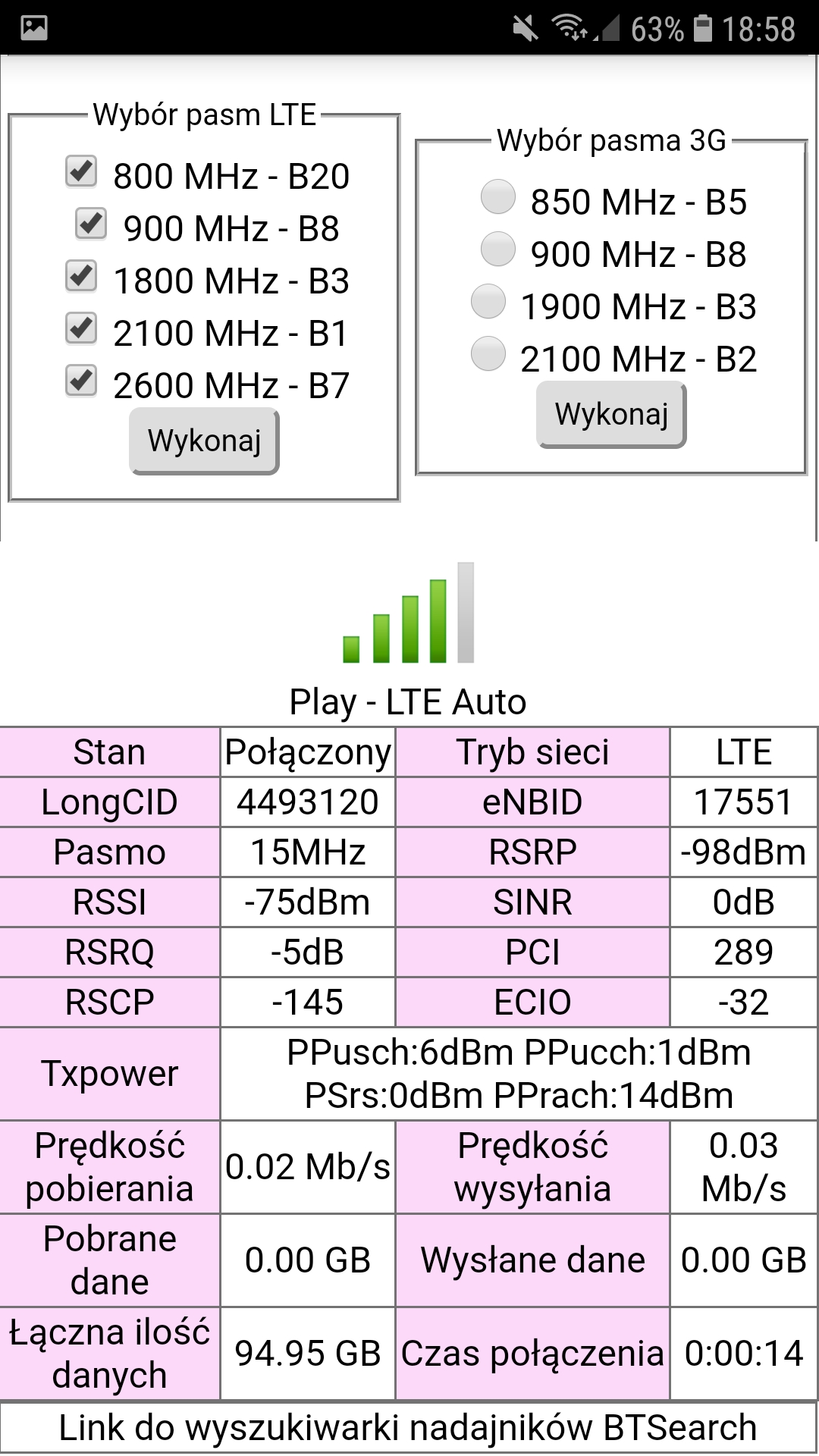This screenshot has height=1456, width=819.
Task: Uncheck the 800 MHz - B20 LTE band
Action: tap(80, 171)
